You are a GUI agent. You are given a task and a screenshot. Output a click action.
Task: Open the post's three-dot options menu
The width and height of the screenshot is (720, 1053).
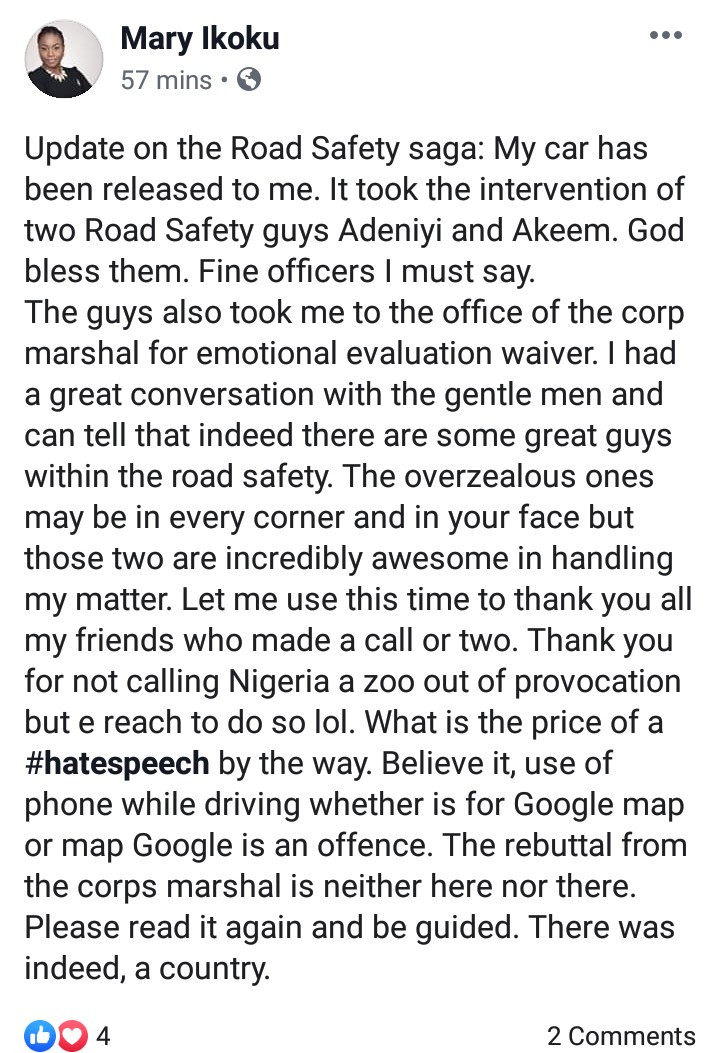coord(665,36)
